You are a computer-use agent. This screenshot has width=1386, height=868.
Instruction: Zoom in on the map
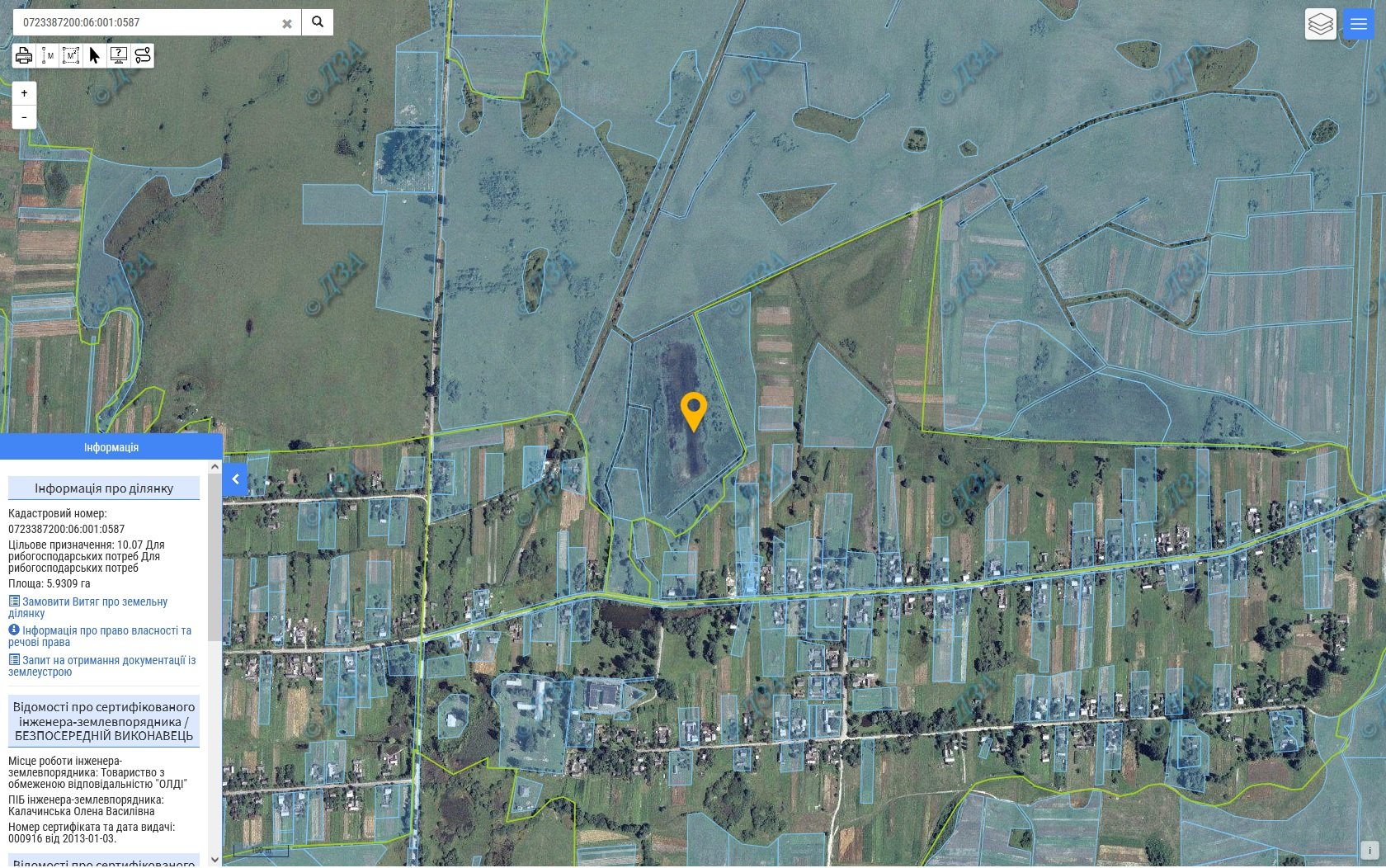click(24, 93)
